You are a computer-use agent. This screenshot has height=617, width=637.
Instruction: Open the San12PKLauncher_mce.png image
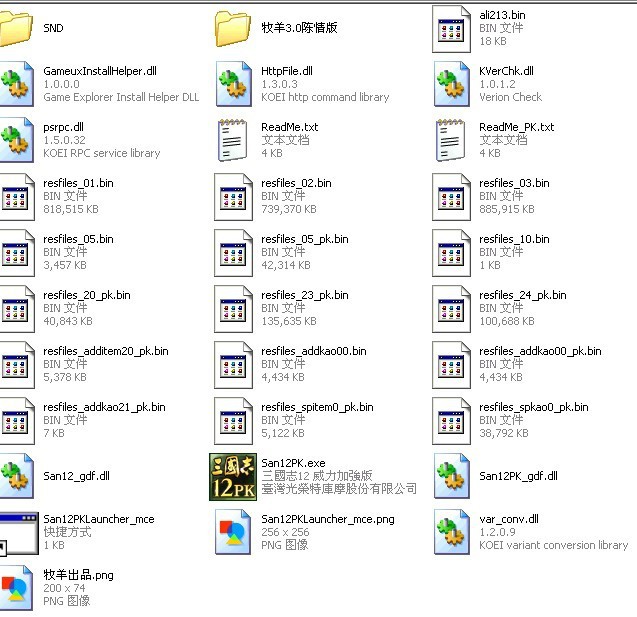coord(234,533)
